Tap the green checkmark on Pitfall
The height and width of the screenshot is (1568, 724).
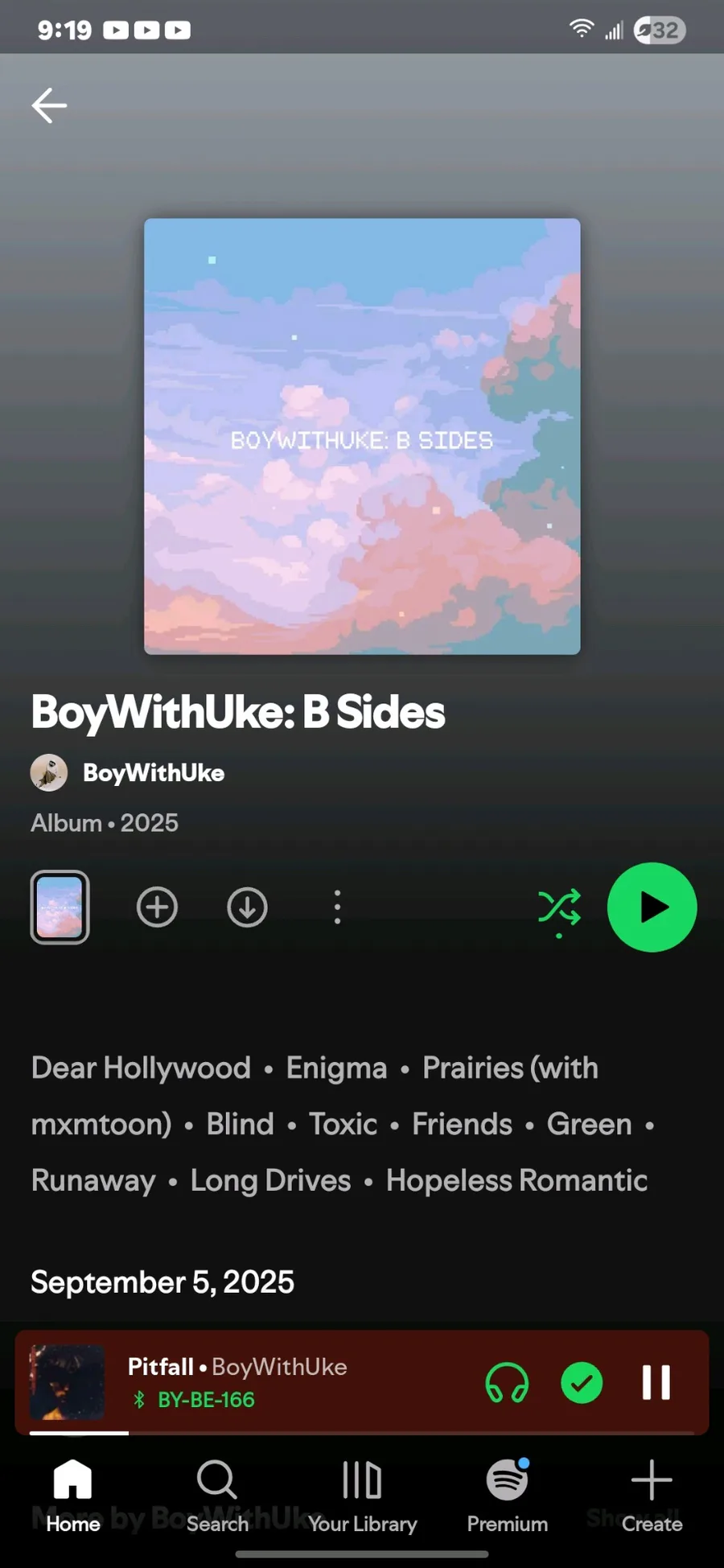[582, 1383]
